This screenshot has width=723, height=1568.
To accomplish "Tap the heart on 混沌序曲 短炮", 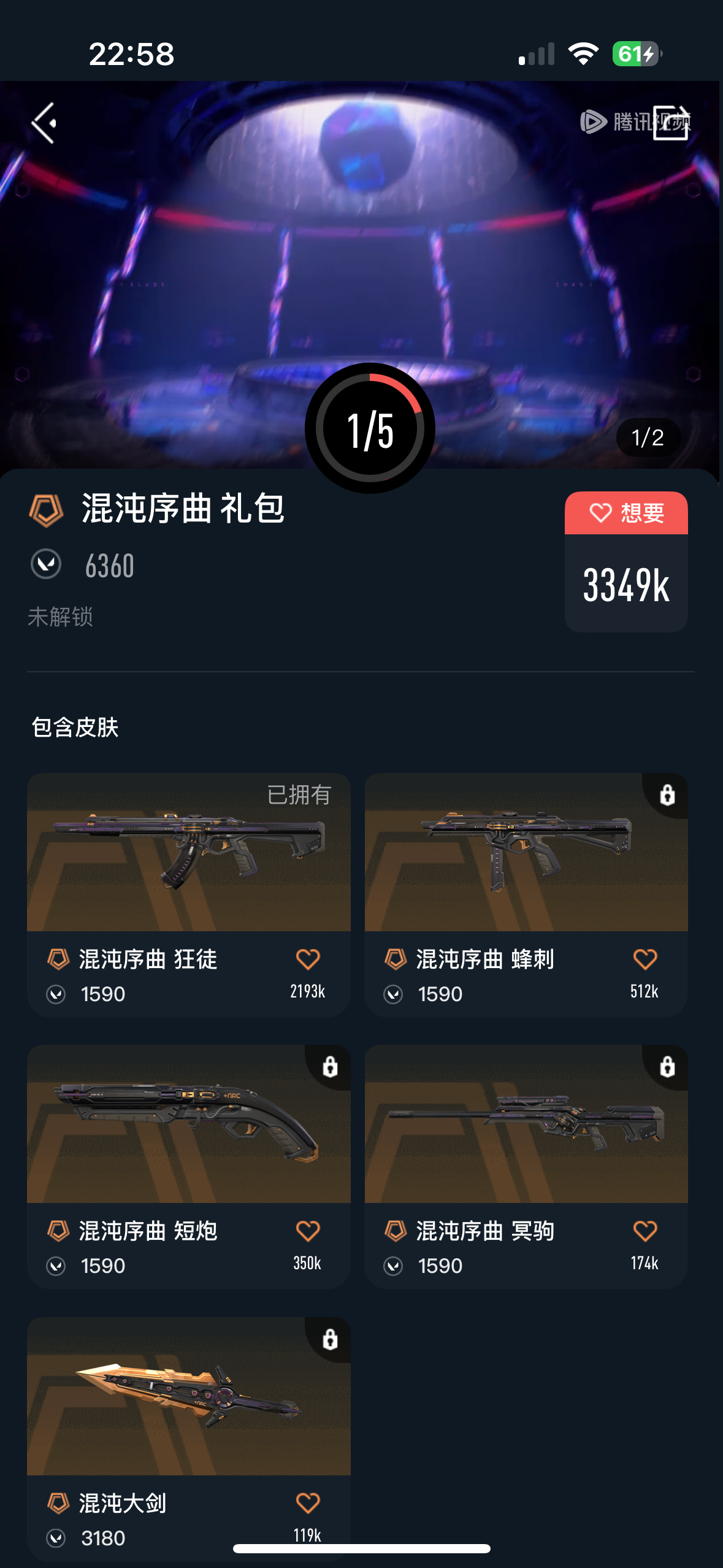I will click(308, 1231).
